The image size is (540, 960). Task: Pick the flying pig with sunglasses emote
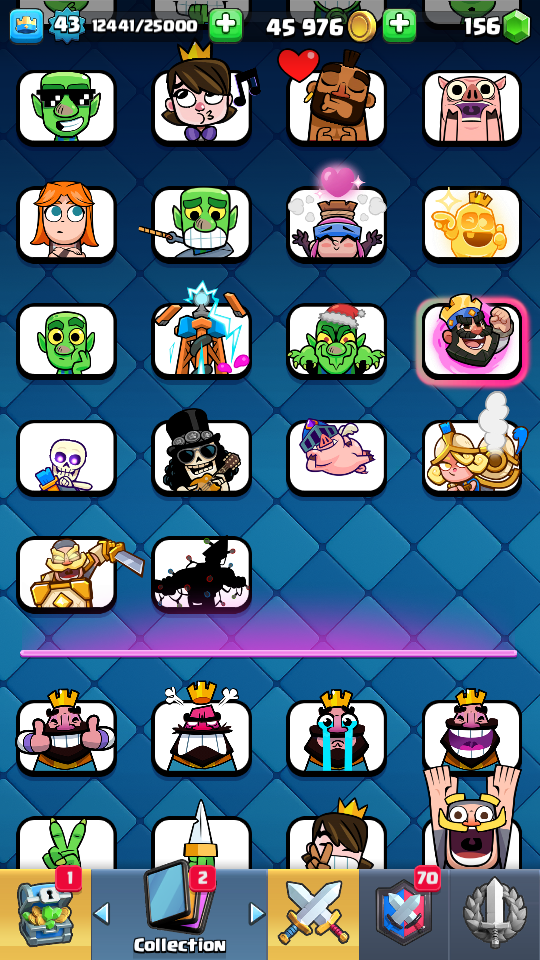pyautogui.click(x=337, y=457)
